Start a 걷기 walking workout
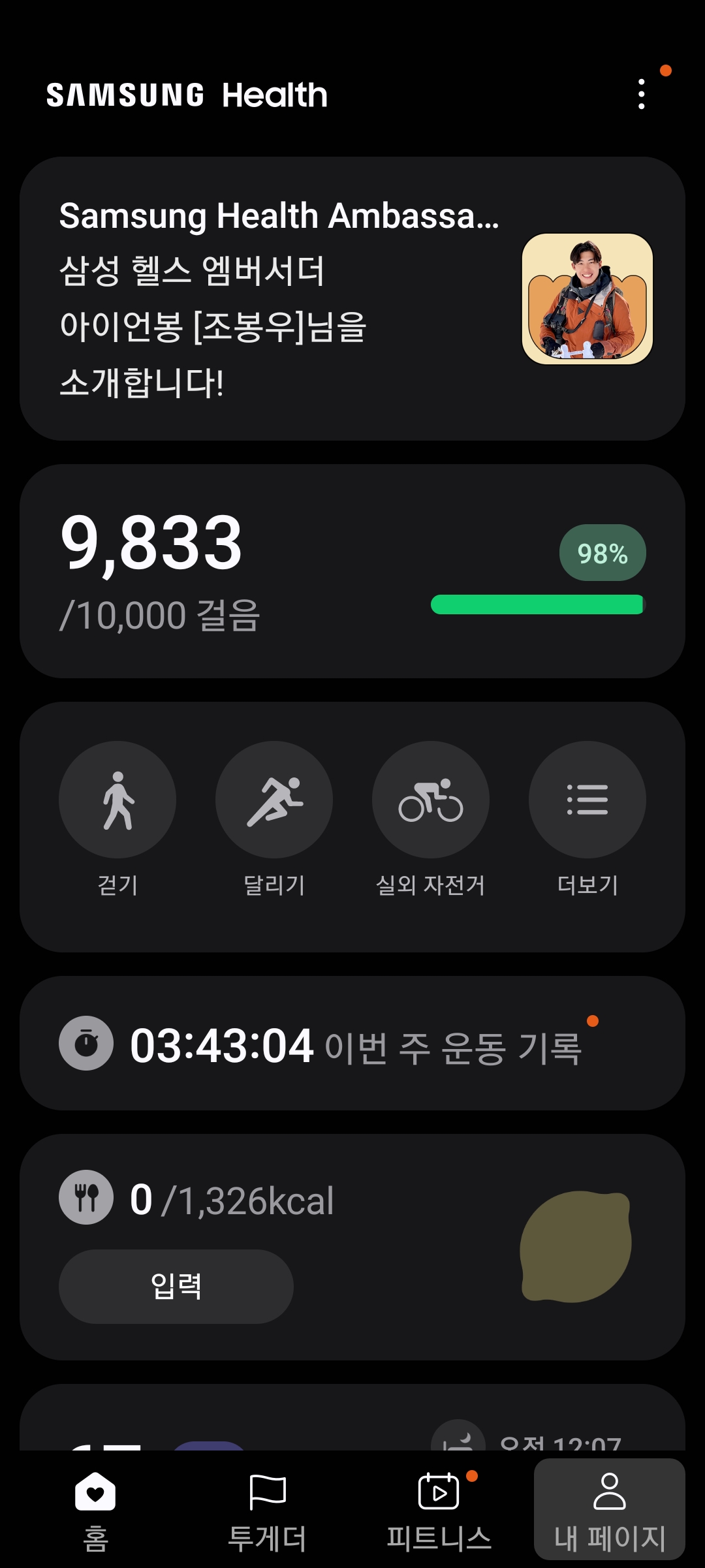 tap(117, 800)
